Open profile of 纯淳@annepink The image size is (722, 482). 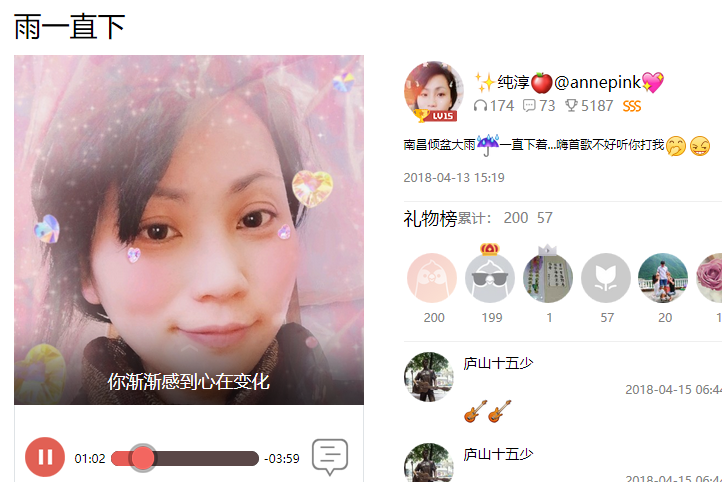click(x=567, y=82)
